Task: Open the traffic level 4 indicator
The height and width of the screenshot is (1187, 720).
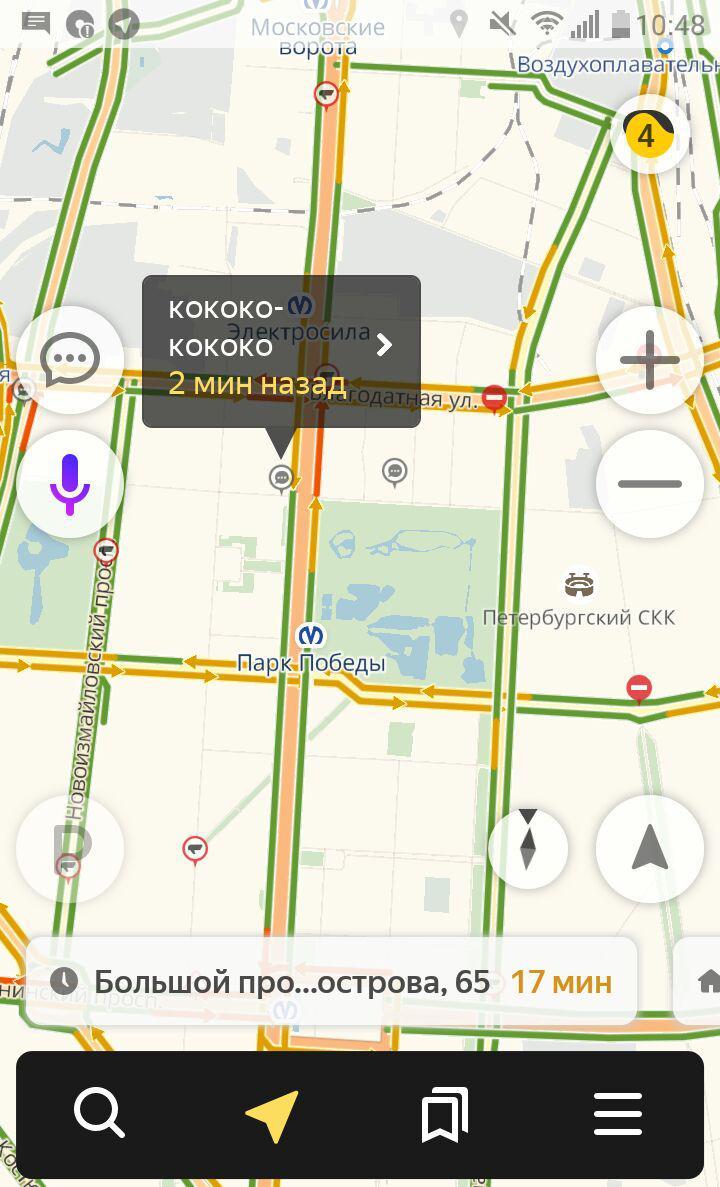Action: (x=649, y=135)
